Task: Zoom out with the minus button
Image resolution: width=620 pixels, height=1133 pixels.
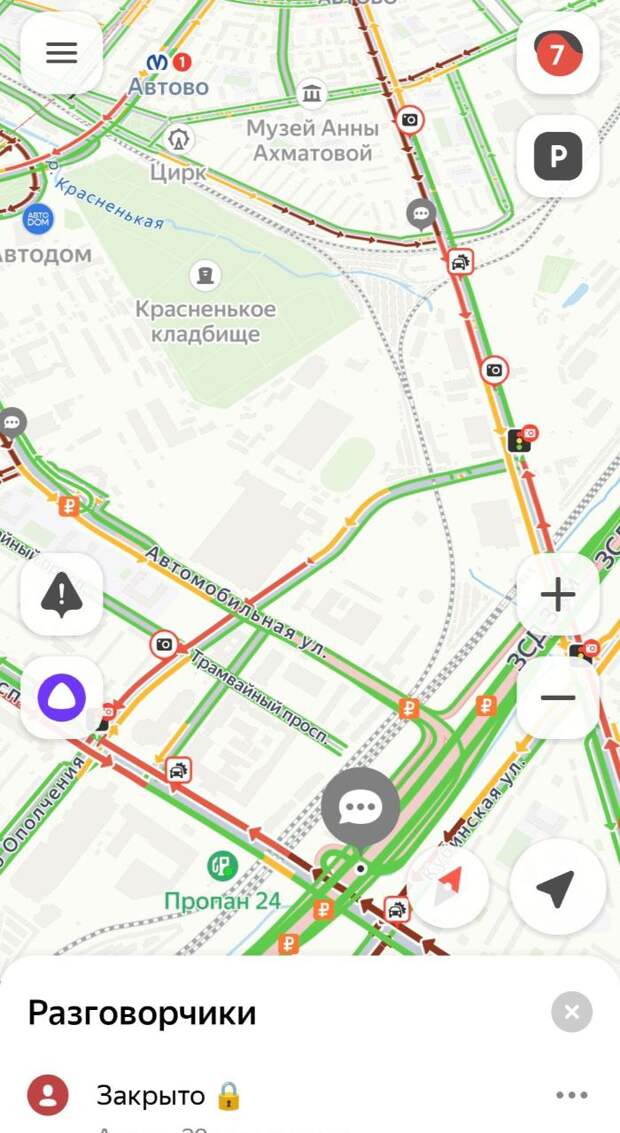Action: tap(557, 697)
